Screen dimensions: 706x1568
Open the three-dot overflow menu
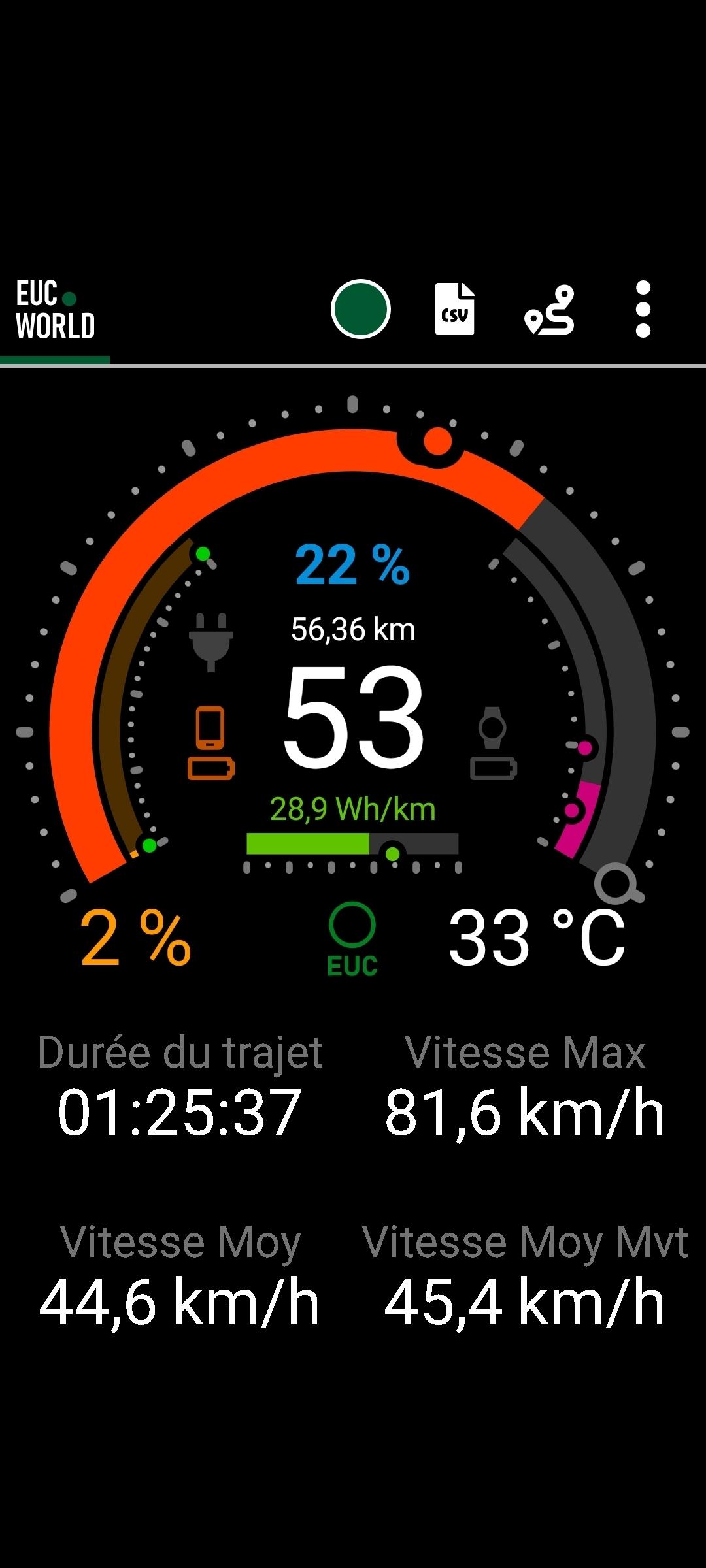click(643, 309)
